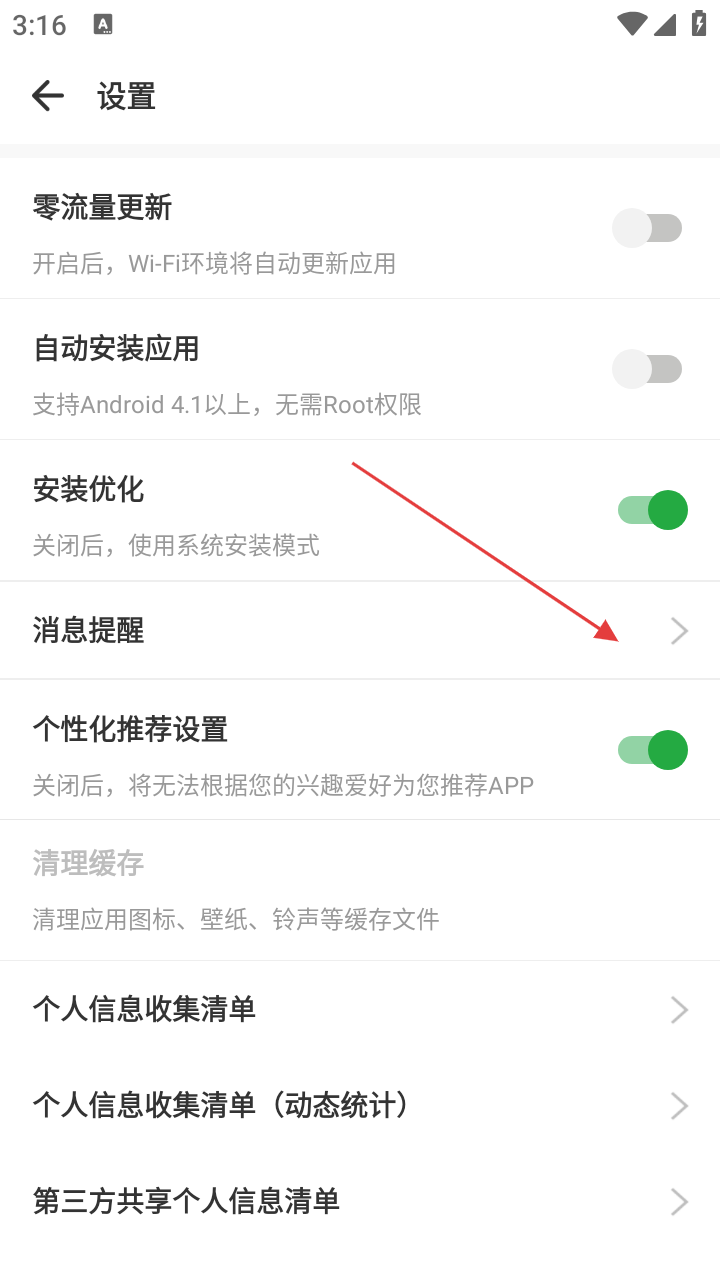
Task: Enable the 零流量更新 switch
Action: coord(648,228)
